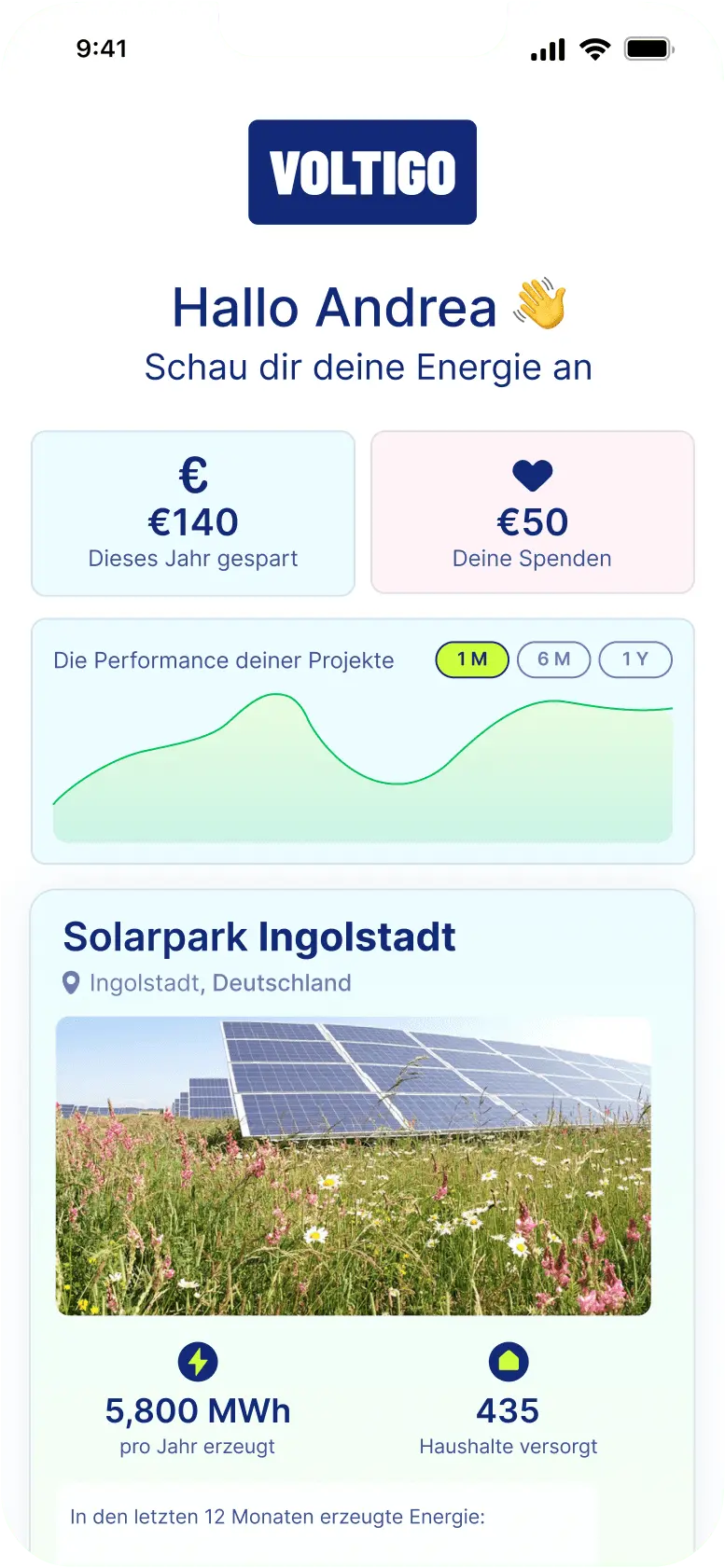Switch the chart to 6 M
The image size is (725, 1568).
(x=554, y=659)
